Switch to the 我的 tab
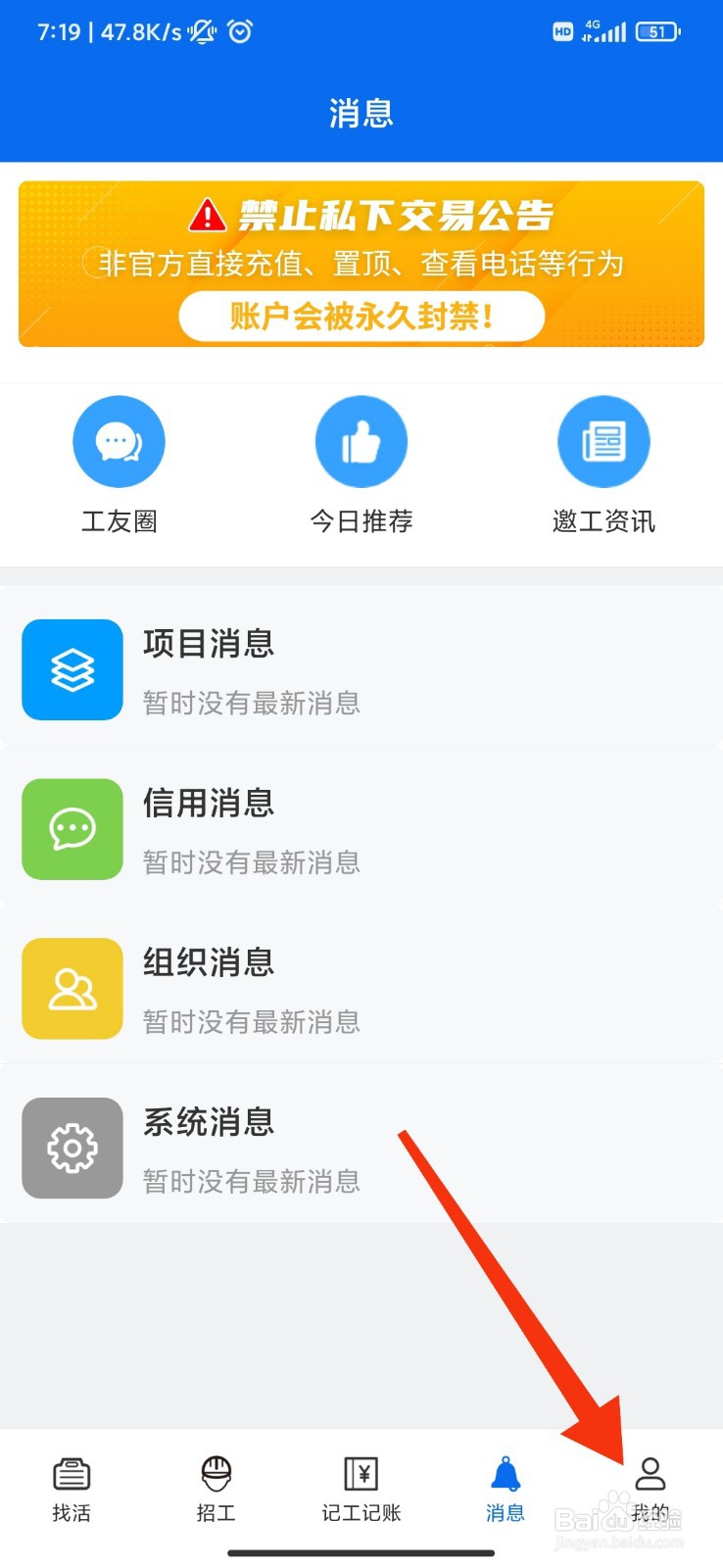This screenshot has width=723, height=1568. [651, 1489]
